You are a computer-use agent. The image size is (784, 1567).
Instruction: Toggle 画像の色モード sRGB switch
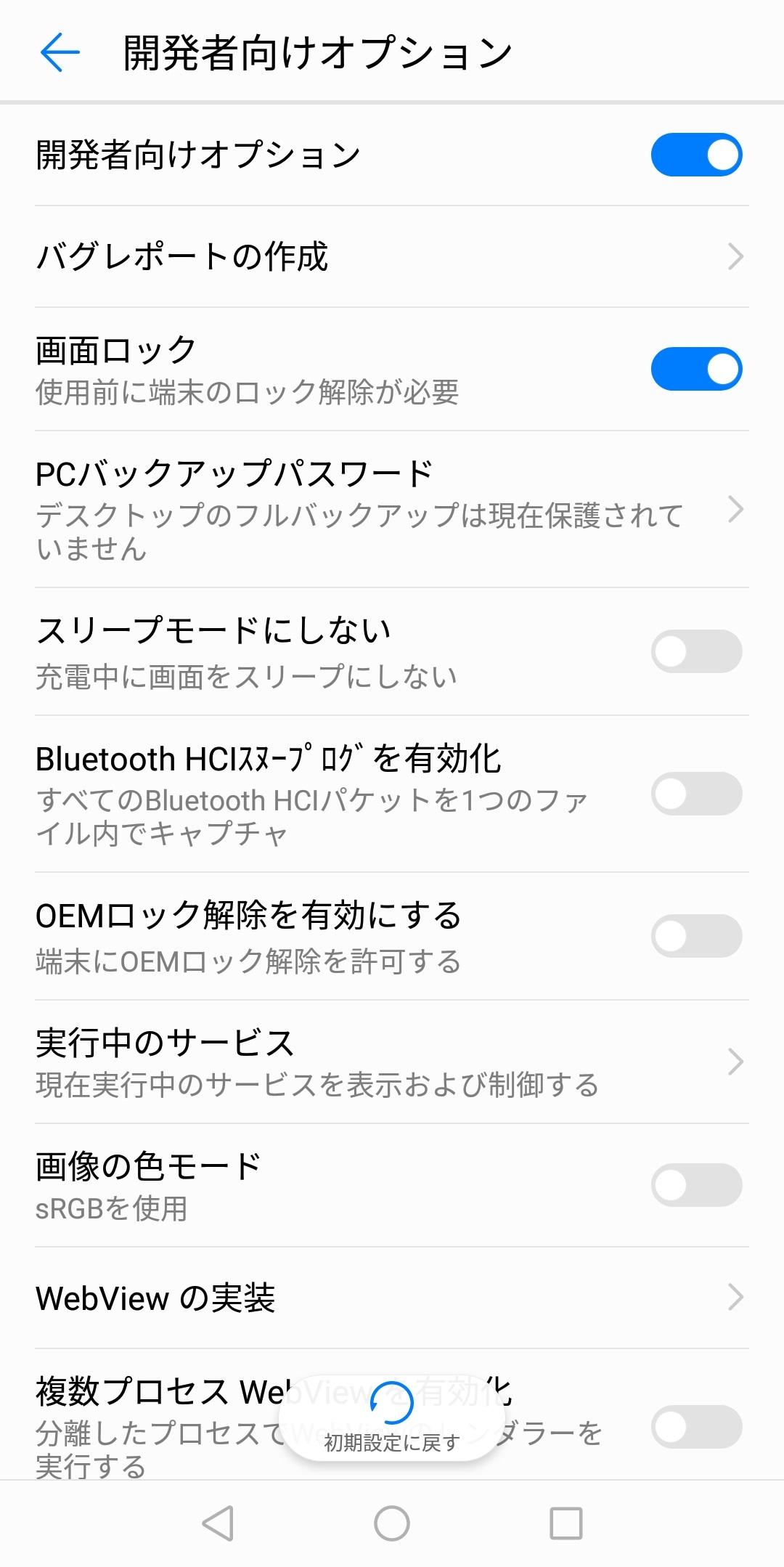(x=695, y=1185)
